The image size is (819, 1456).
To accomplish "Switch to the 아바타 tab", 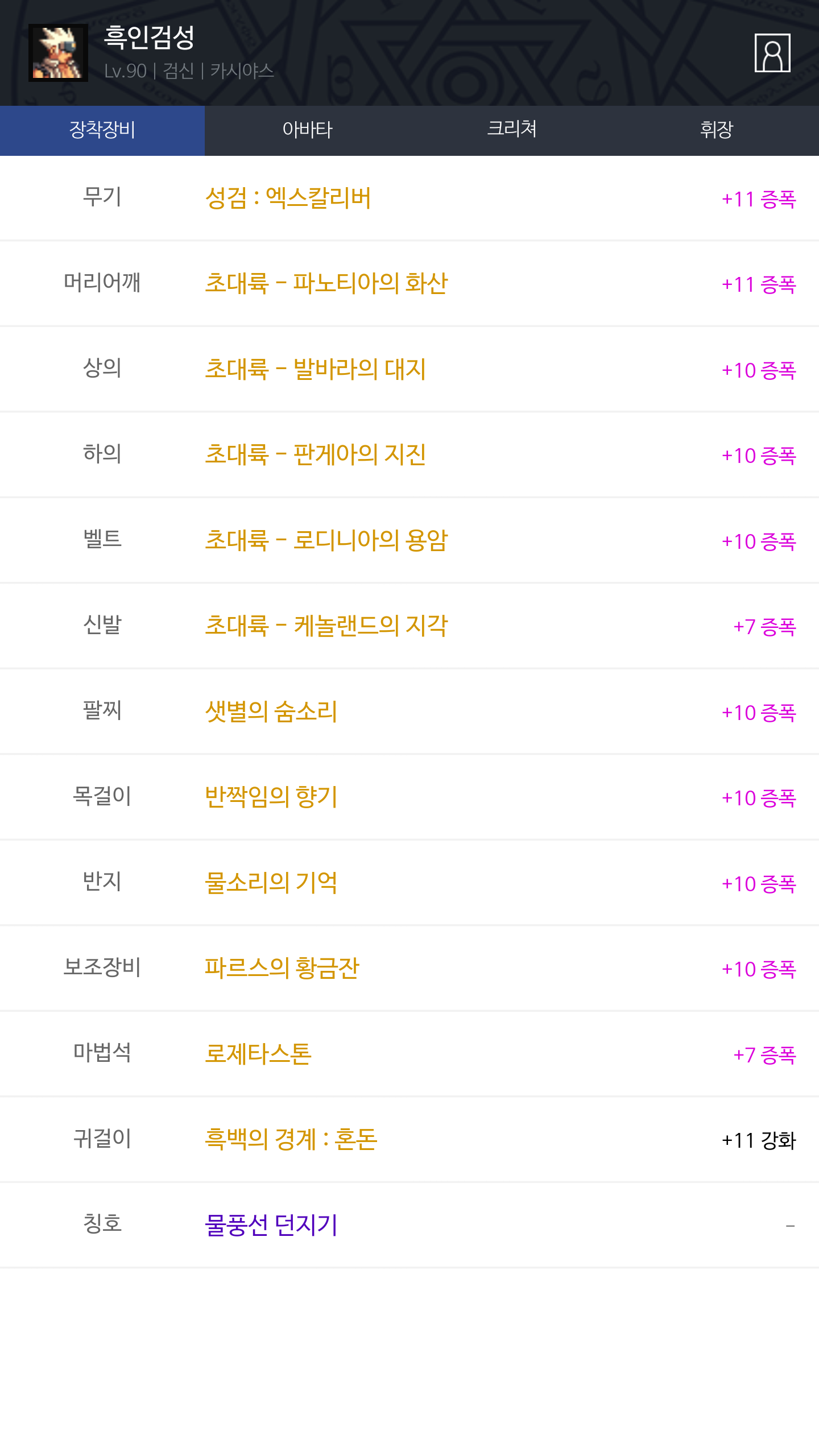I will (307, 130).
